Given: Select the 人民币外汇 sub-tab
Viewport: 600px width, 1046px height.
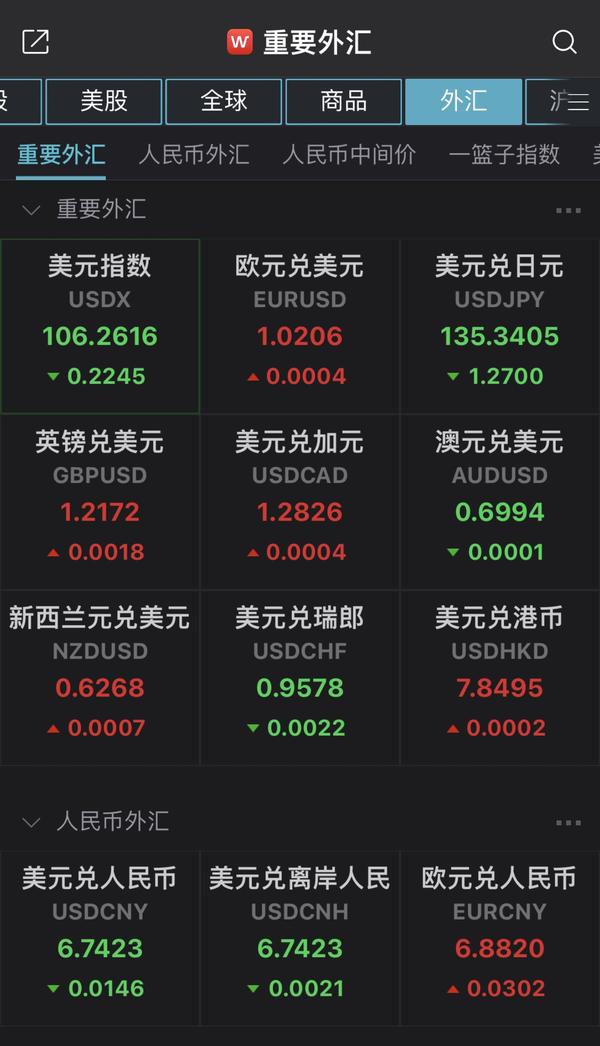Looking at the screenshot, I should pyautogui.click(x=194, y=155).
